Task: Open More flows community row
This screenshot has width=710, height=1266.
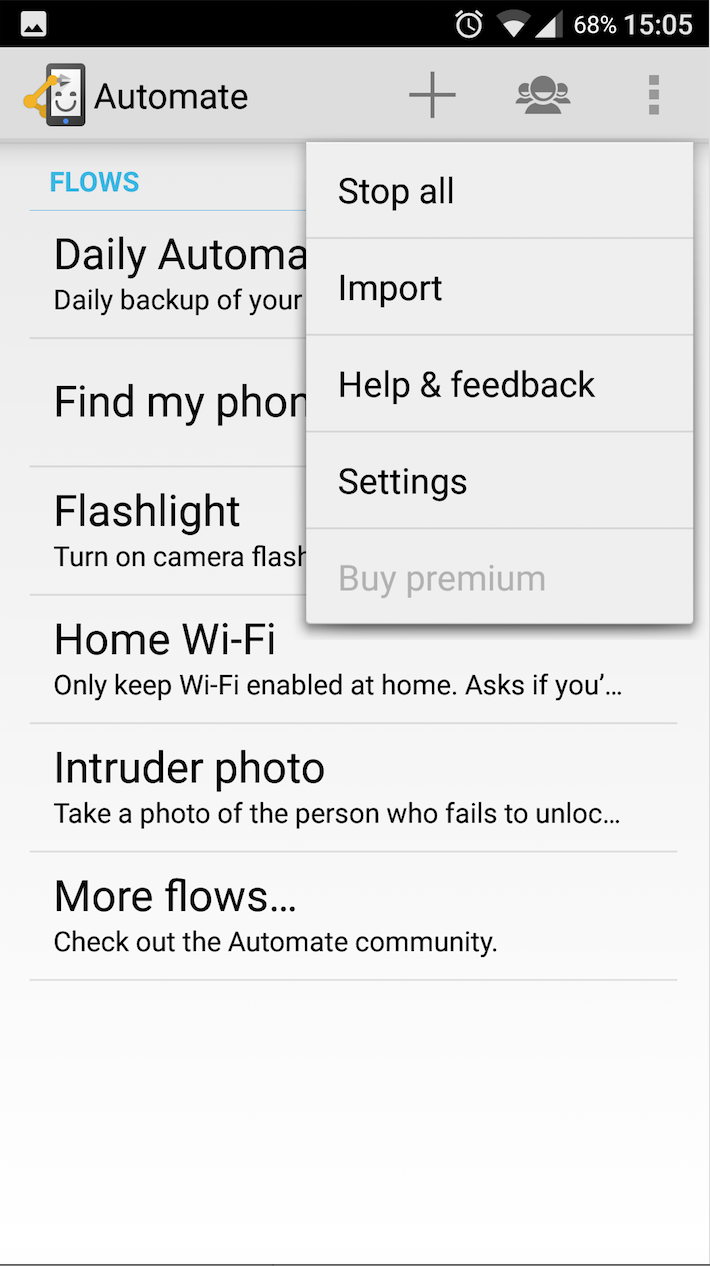Action: (x=340, y=916)
